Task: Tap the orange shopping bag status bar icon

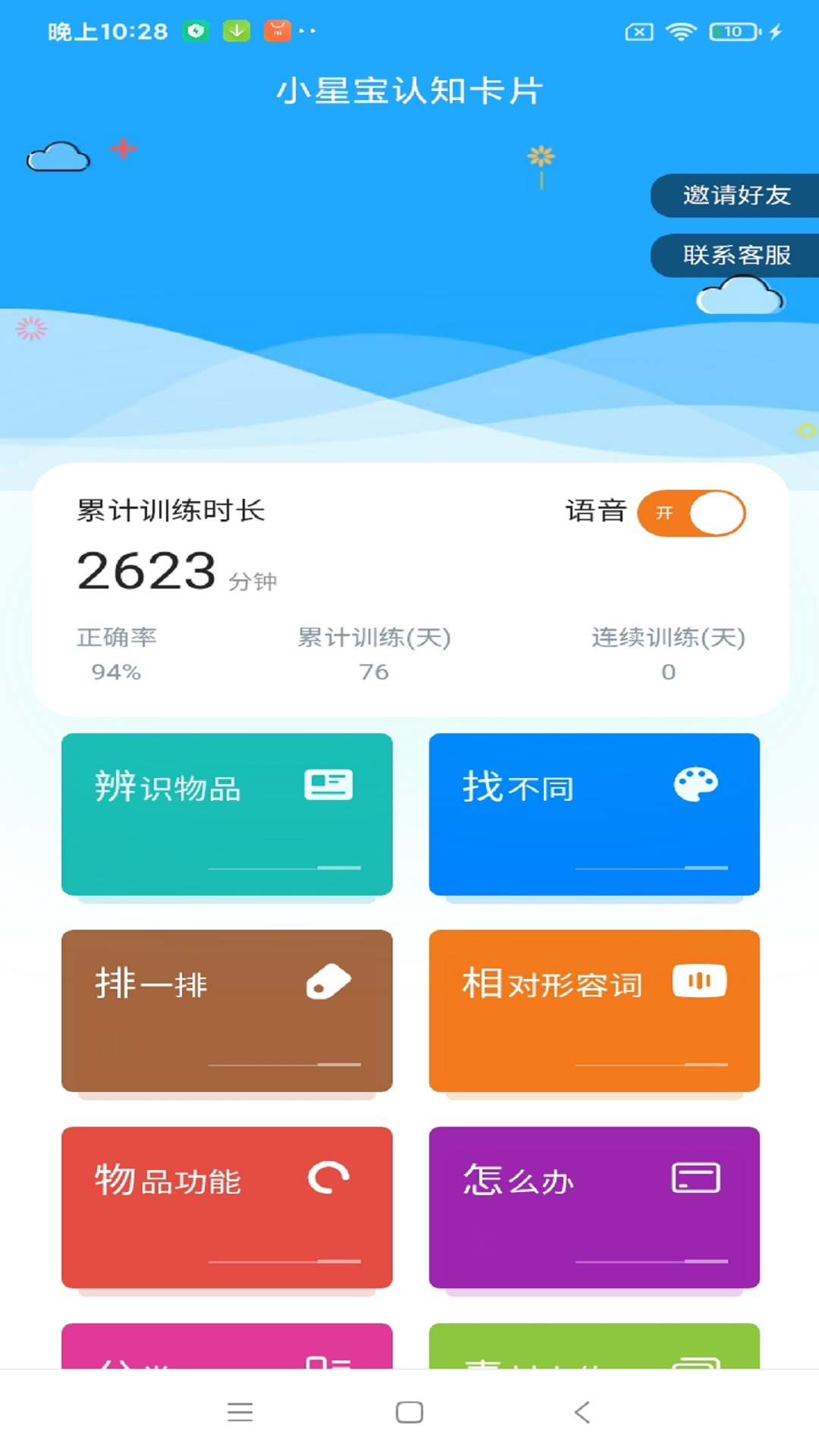Action: pyautogui.click(x=276, y=31)
